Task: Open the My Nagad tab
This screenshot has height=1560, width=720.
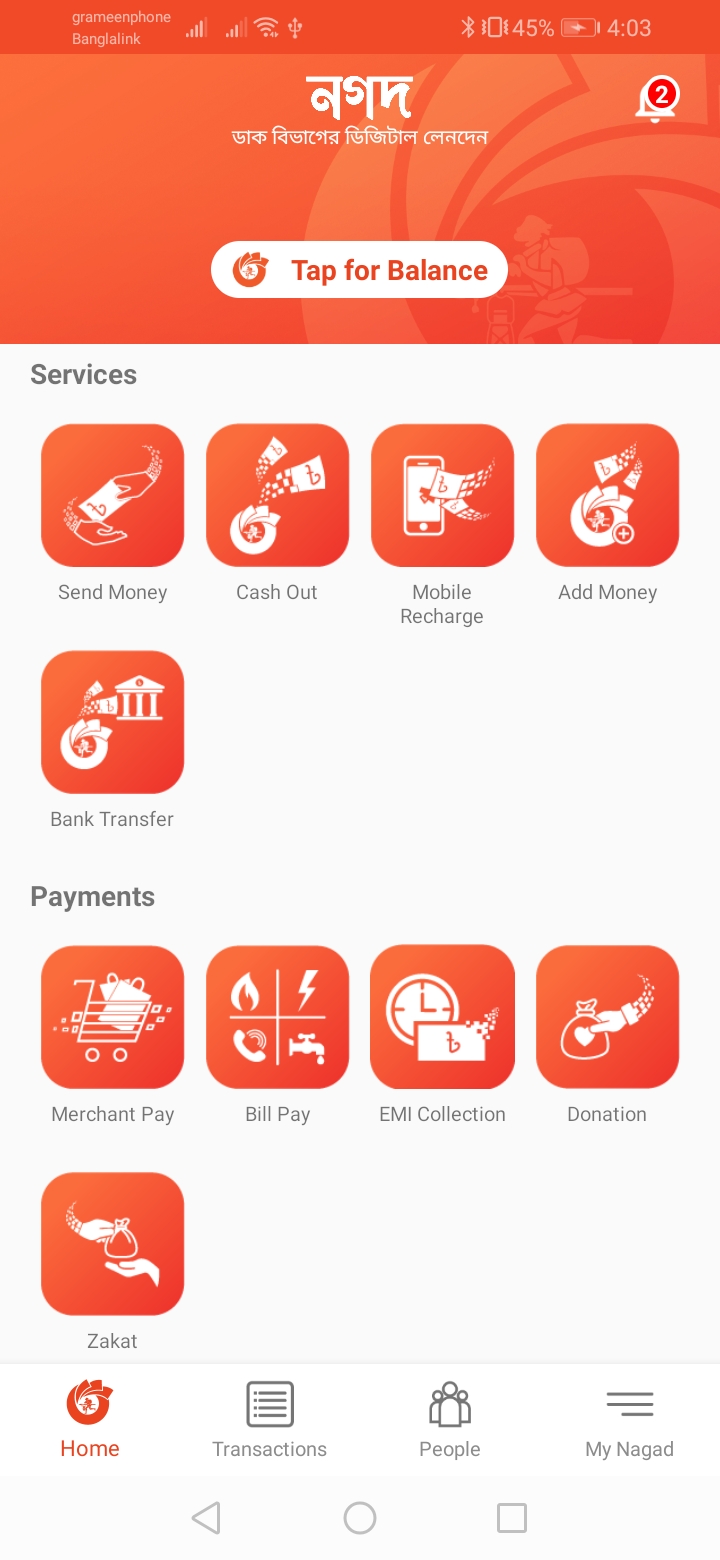Action: pos(629,1420)
